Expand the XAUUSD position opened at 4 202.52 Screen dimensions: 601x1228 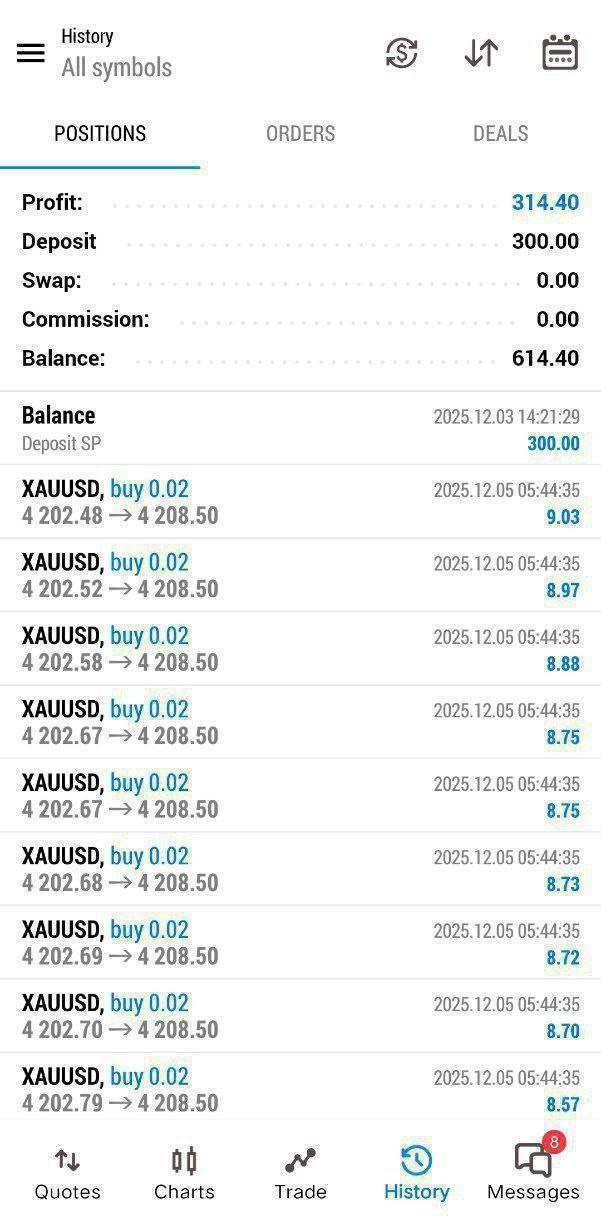click(300, 575)
